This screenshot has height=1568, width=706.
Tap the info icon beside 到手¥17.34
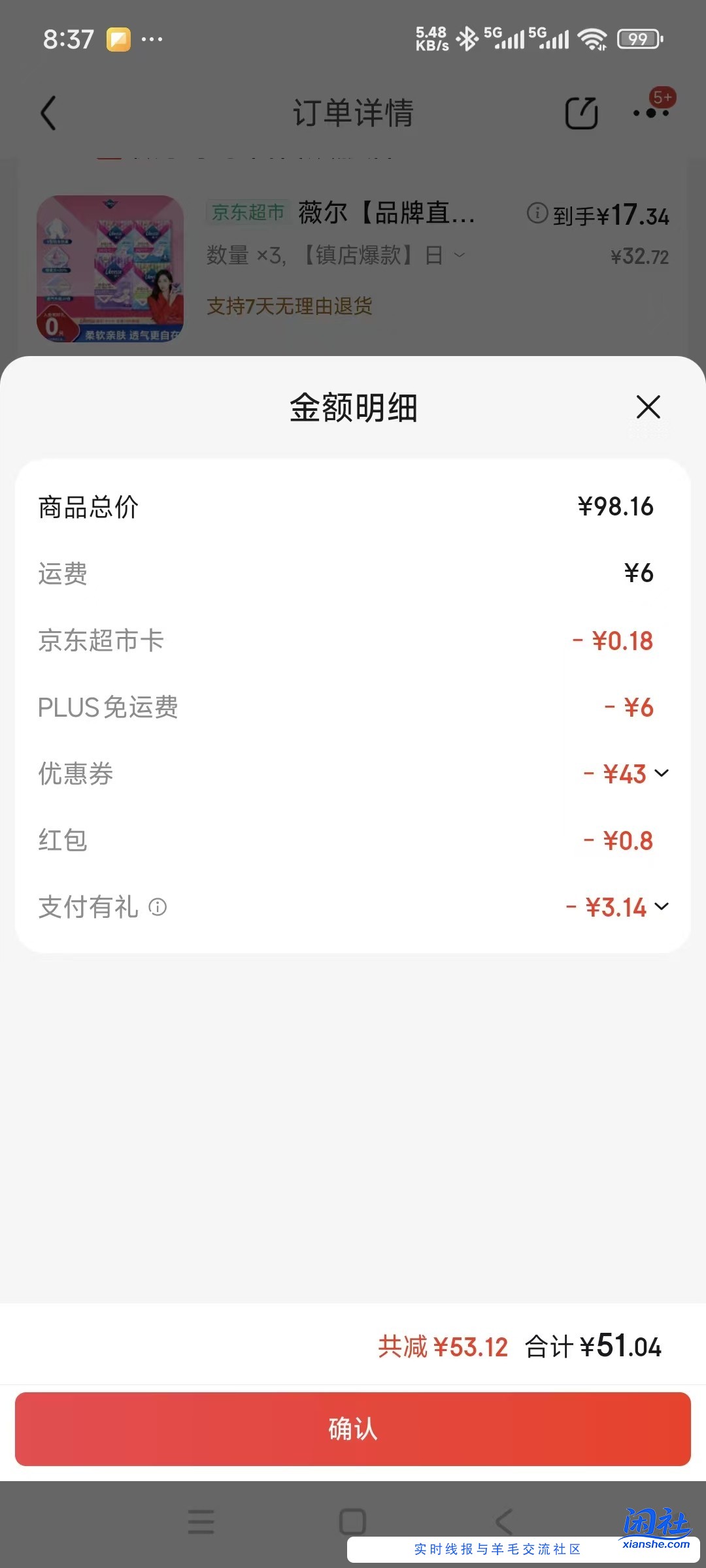[536, 214]
